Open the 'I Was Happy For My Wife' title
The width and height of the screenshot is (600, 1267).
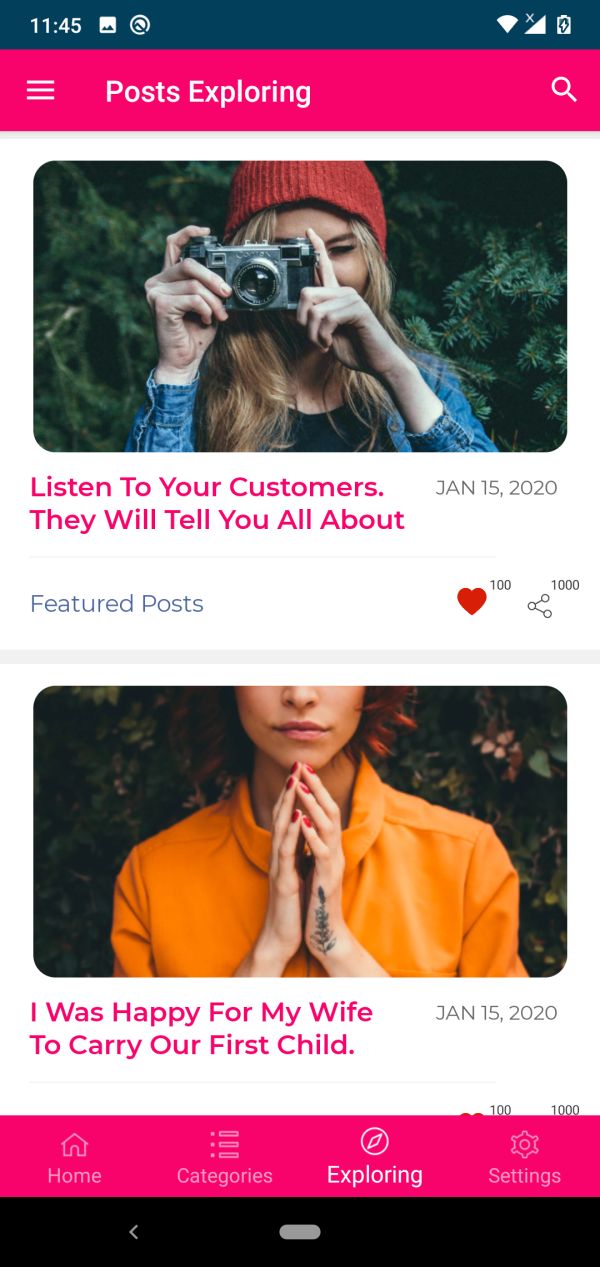(x=201, y=1028)
